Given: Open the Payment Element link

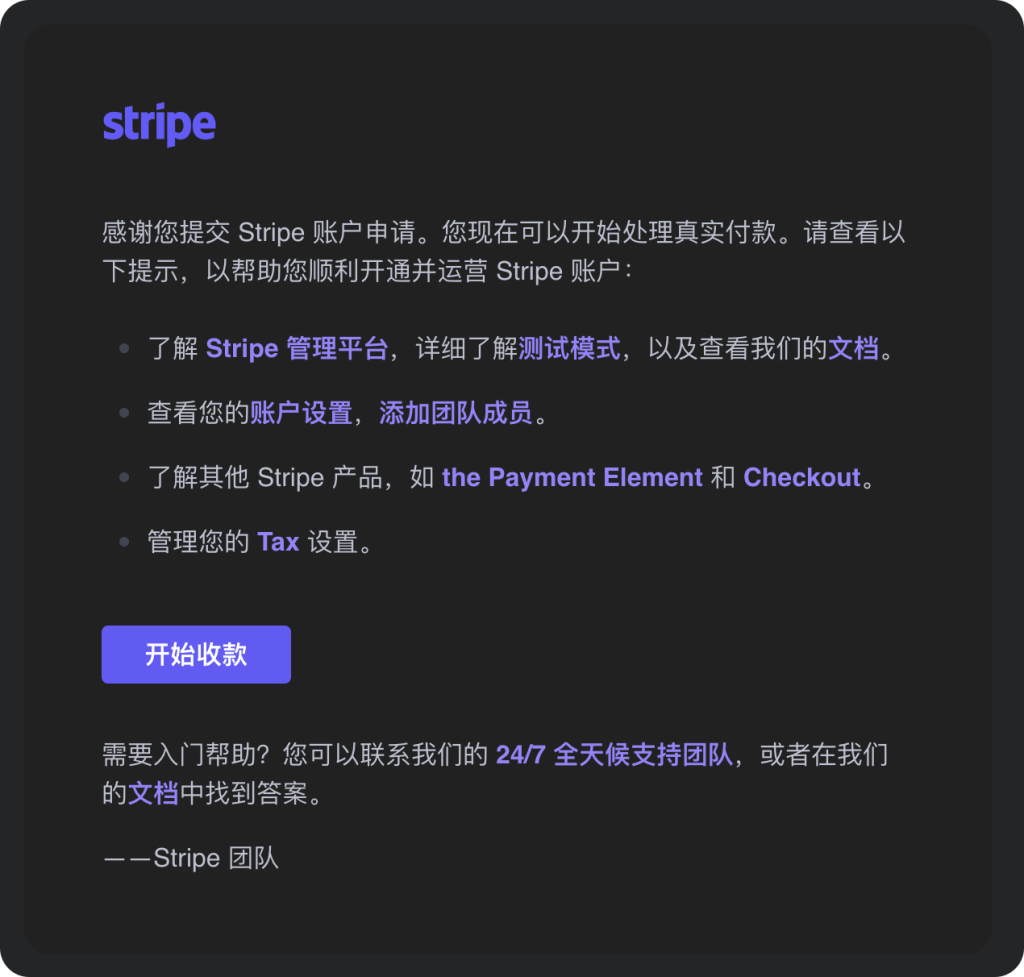Looking at the screenshot, I should [x=572, y=477].
